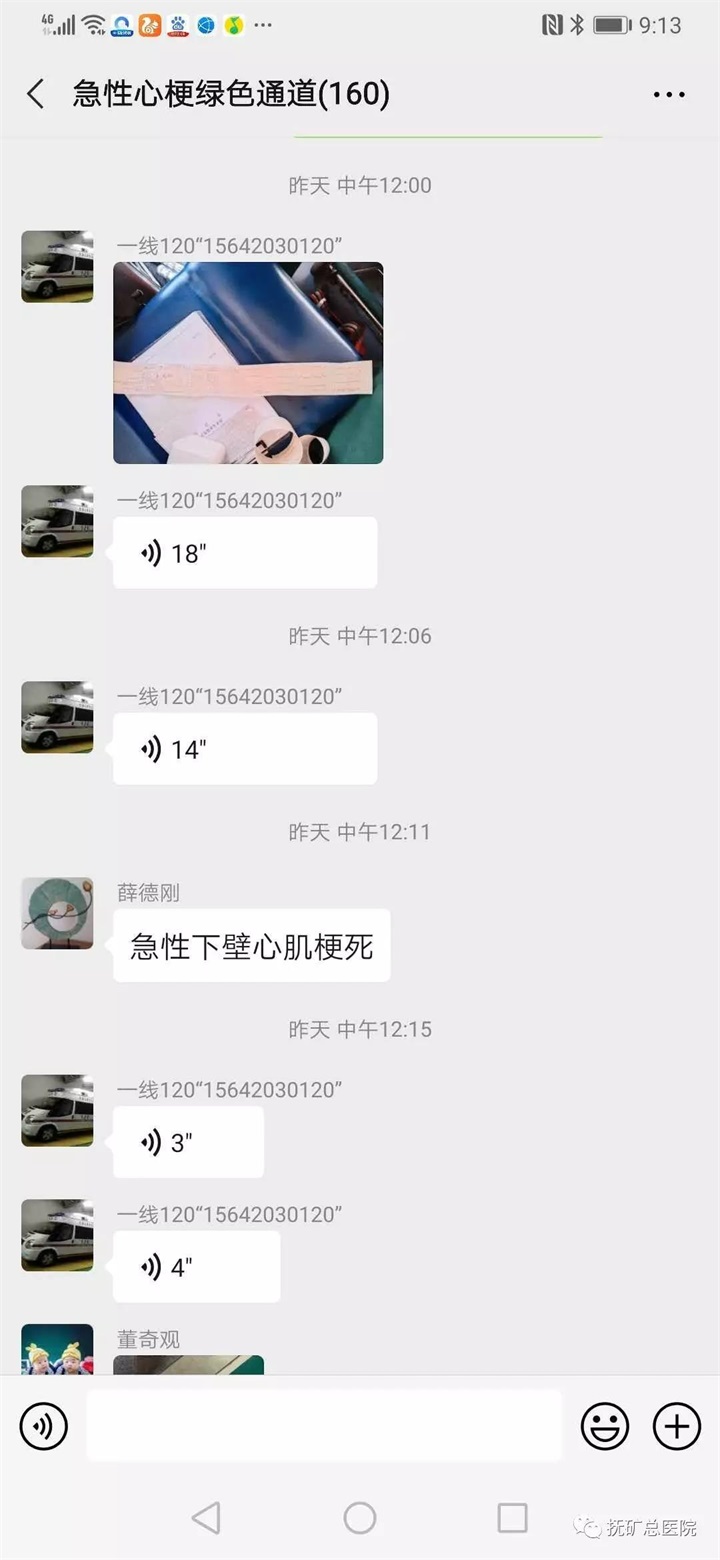
Task: Open 董奇观's profile avatar
Action: pos(57,1349)
